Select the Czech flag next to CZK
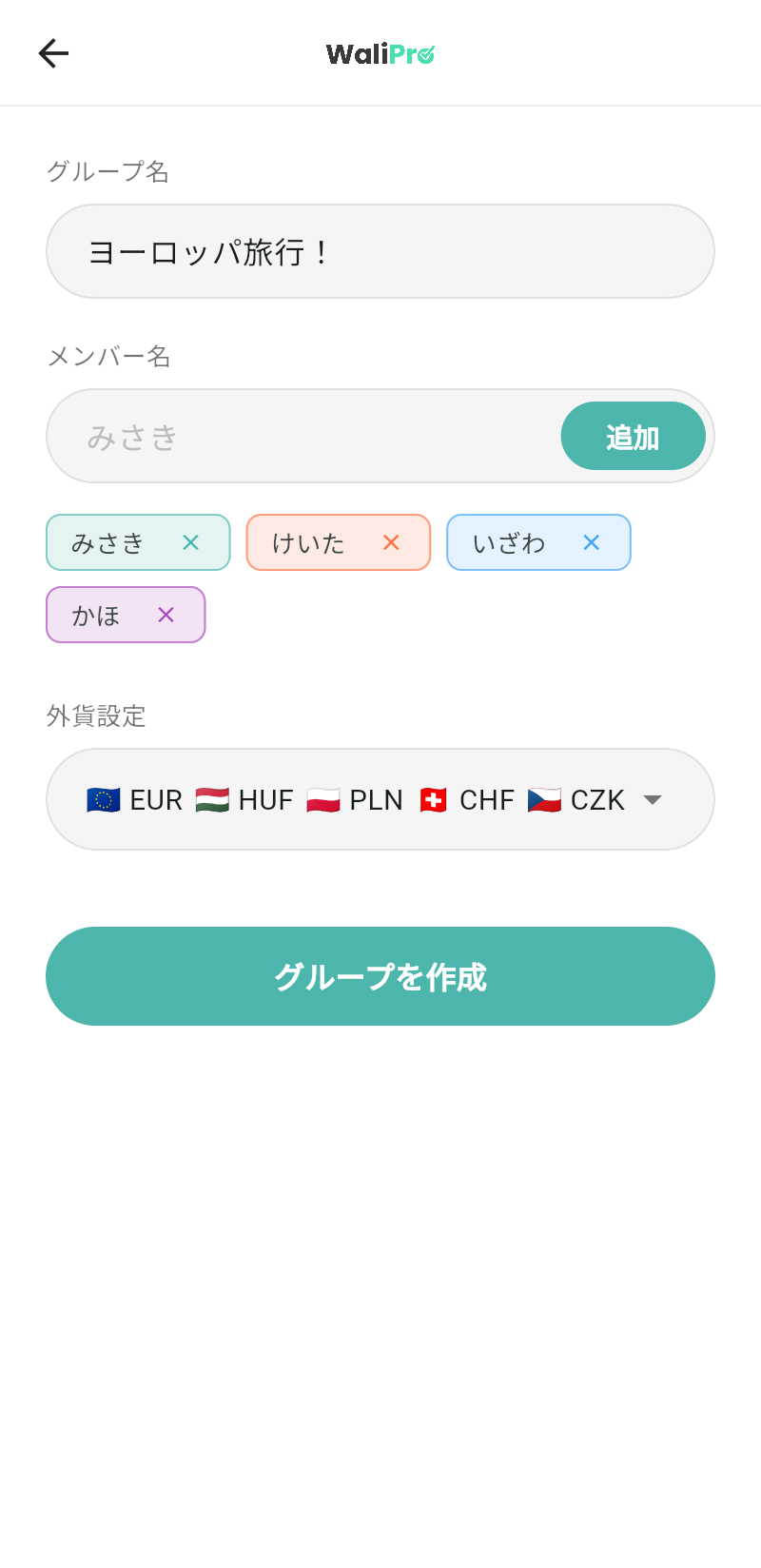The width and height of the screenshot is (761, 1568). pyautogui.click(x=544, y=799)
